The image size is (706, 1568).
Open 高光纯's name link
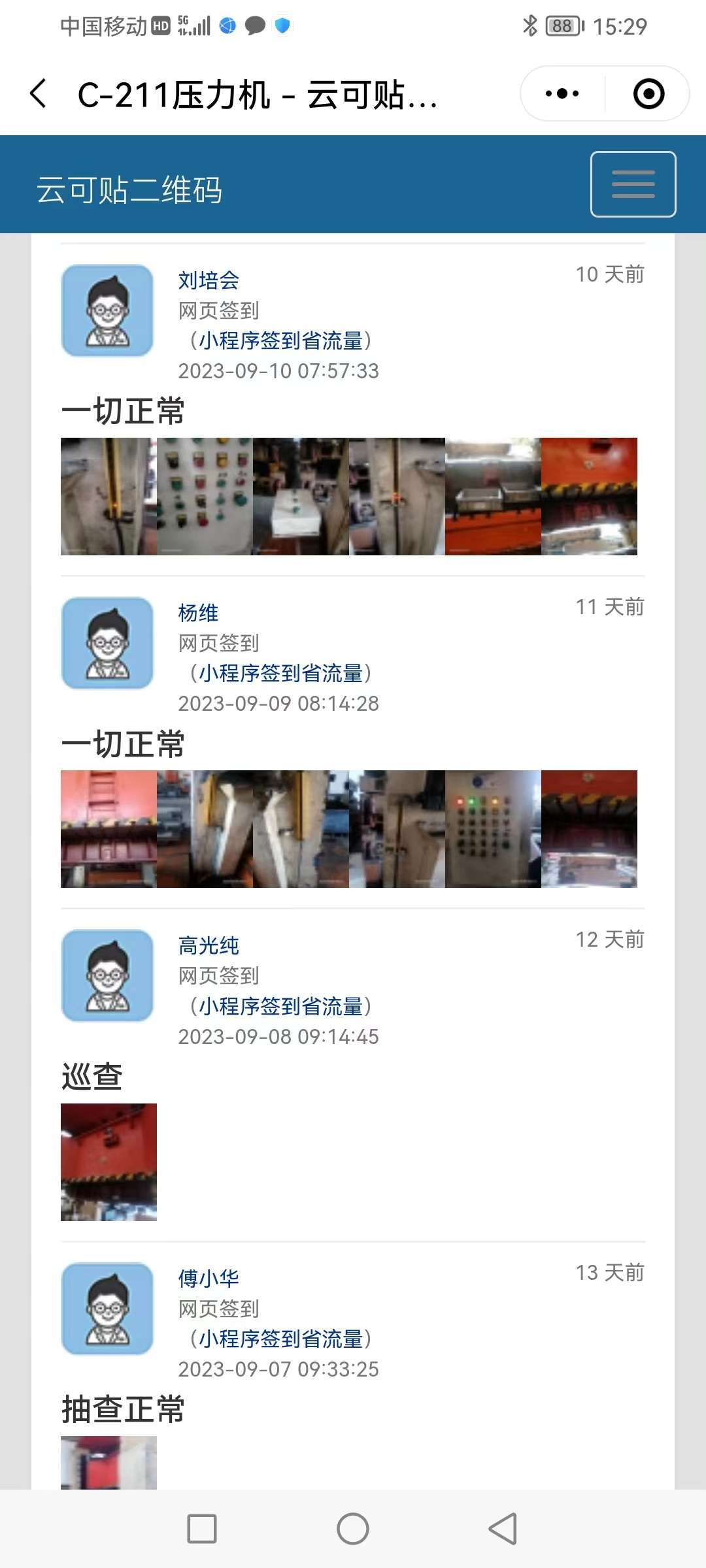[x=209, y=945]
